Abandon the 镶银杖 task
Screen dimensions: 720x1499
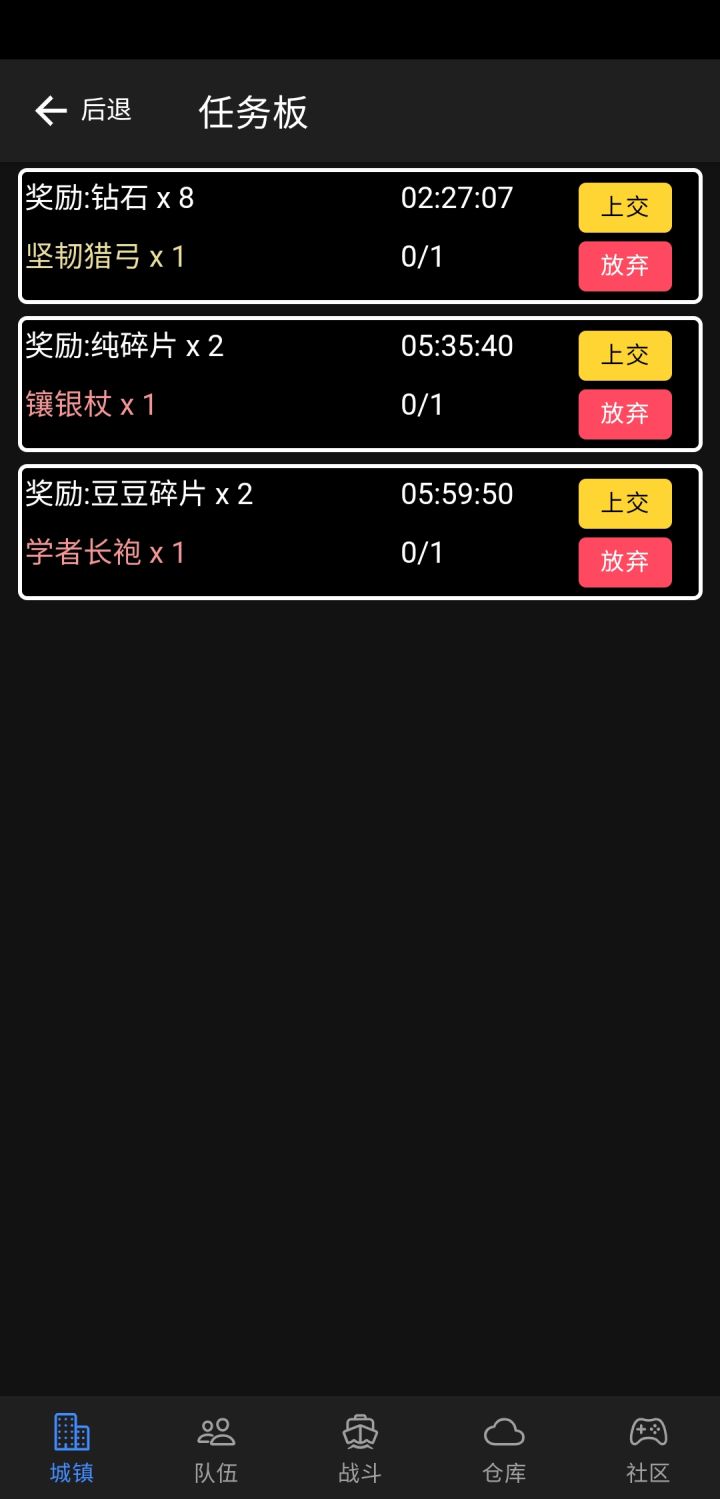(x=624, y=414)
